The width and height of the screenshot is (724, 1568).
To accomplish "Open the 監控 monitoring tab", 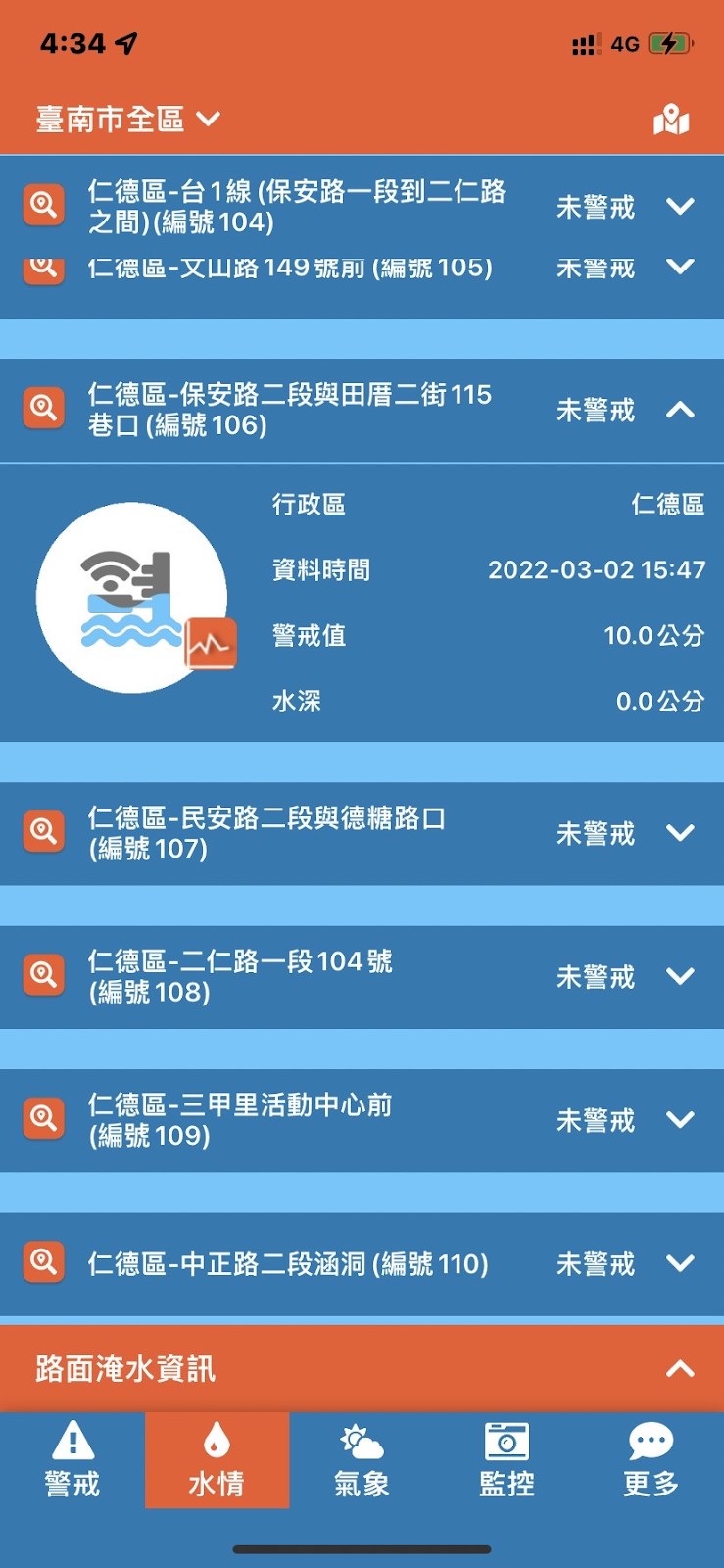I will point(507,1460).
